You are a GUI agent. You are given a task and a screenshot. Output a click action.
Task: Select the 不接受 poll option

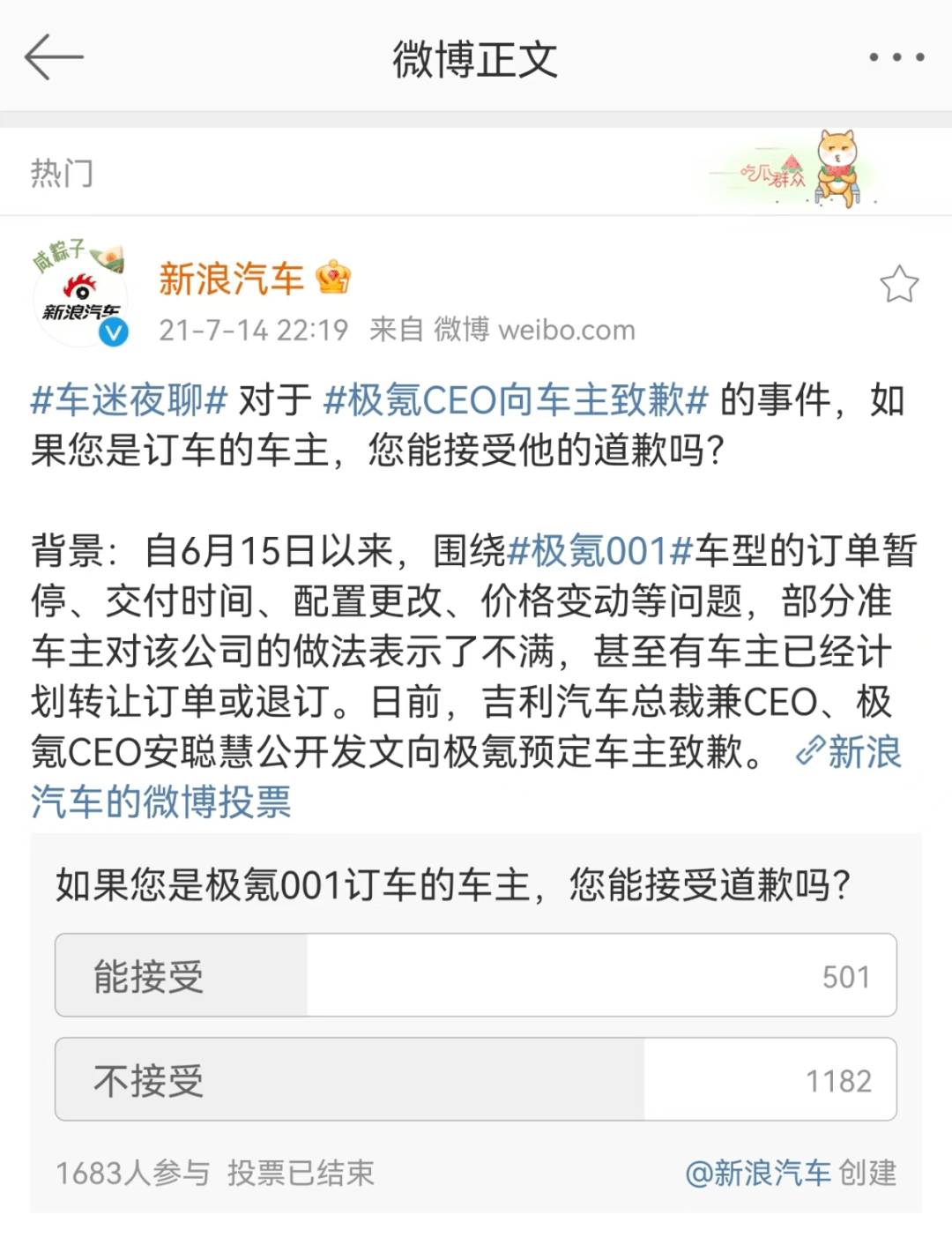click(x=475, y=1079)
